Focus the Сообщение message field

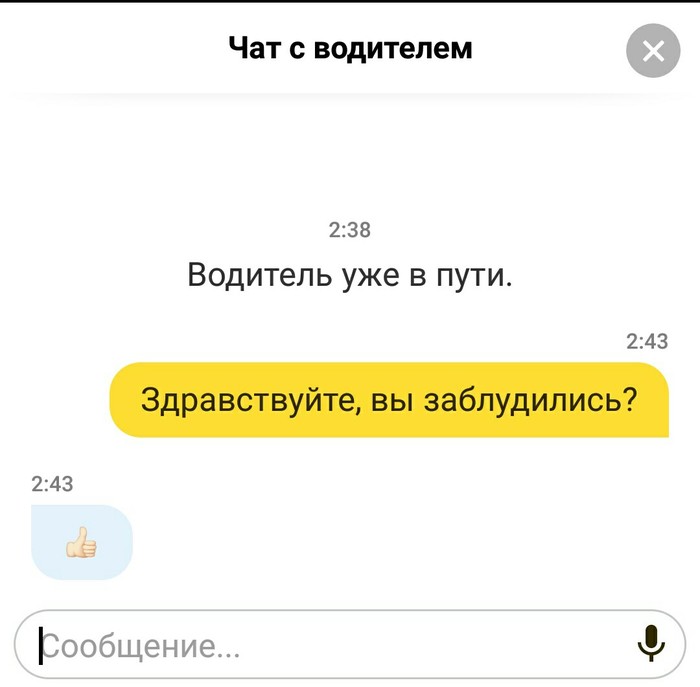coord(320,645)
